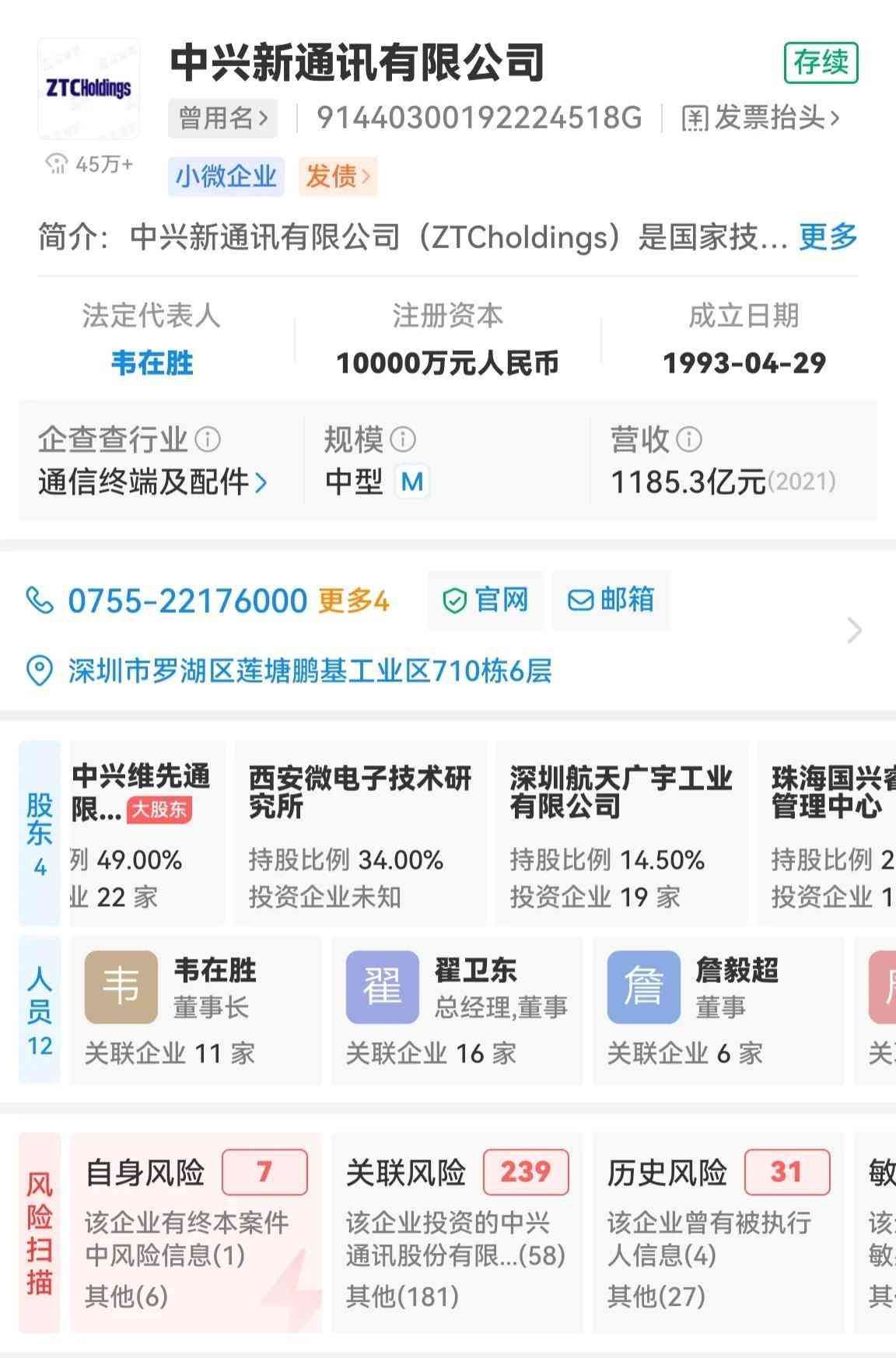Open the 邮箱 email envelope icon

coord(579,600)
